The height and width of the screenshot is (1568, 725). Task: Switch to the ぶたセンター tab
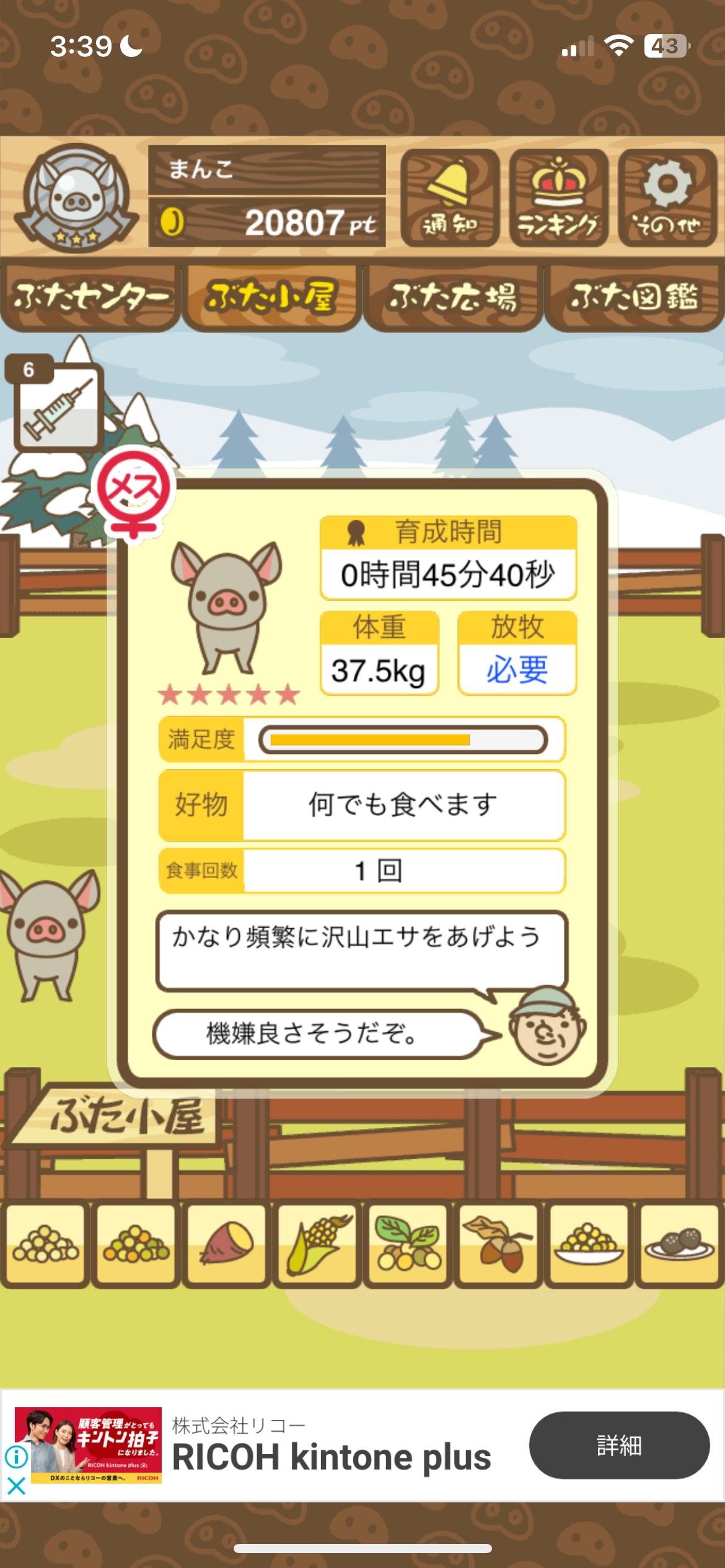pos(90,297)
